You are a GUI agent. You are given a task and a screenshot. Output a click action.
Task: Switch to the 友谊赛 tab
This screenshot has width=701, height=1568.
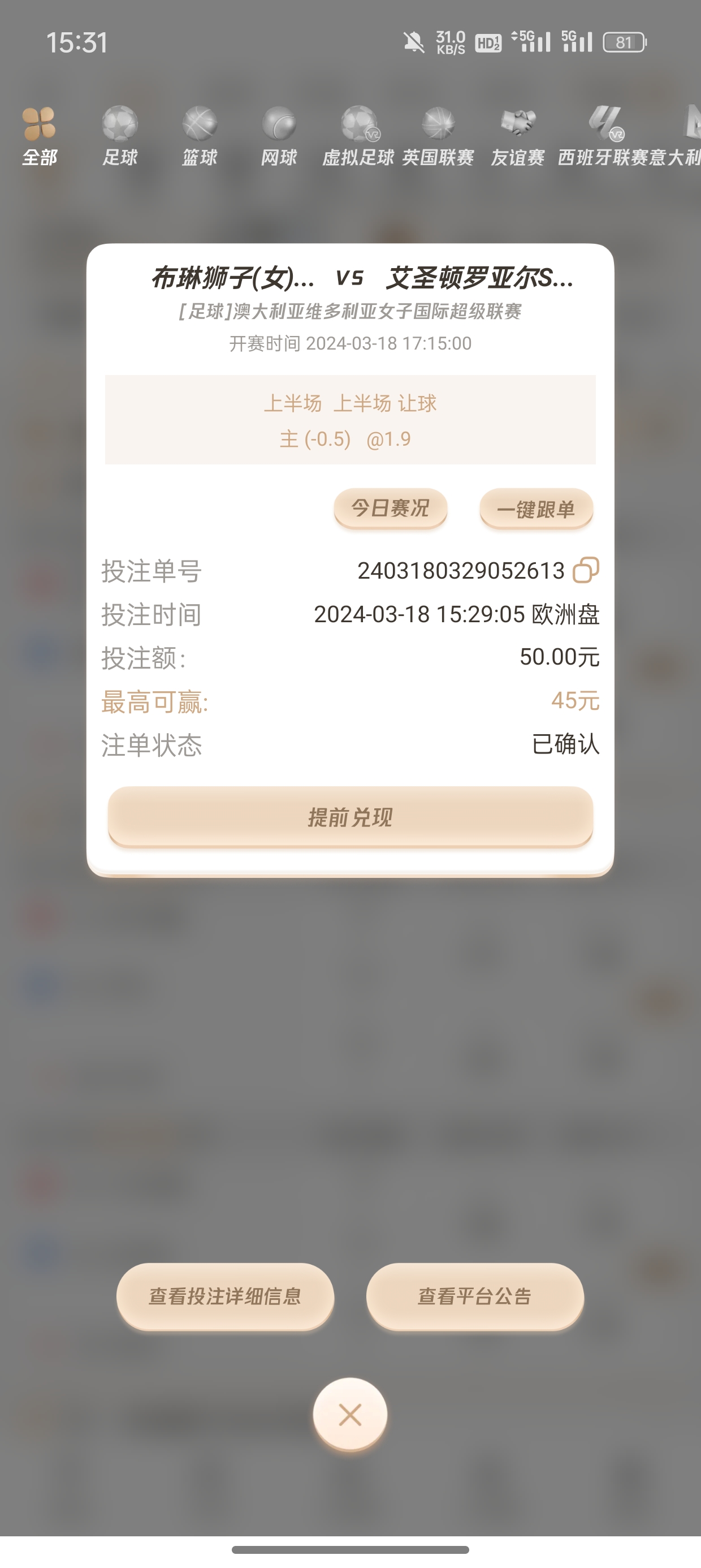point(518,136)
